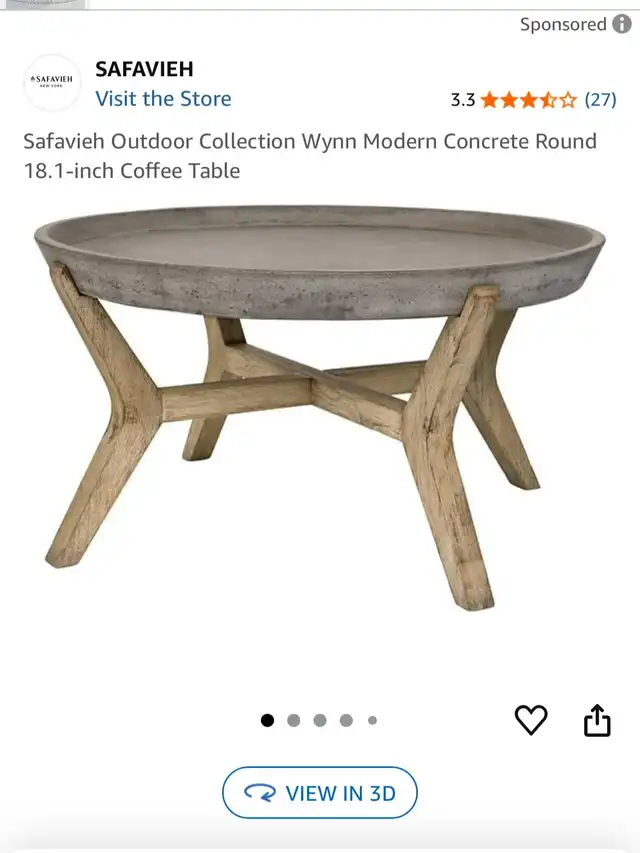Open the Sponsored info icon

[x=622, y=24]
